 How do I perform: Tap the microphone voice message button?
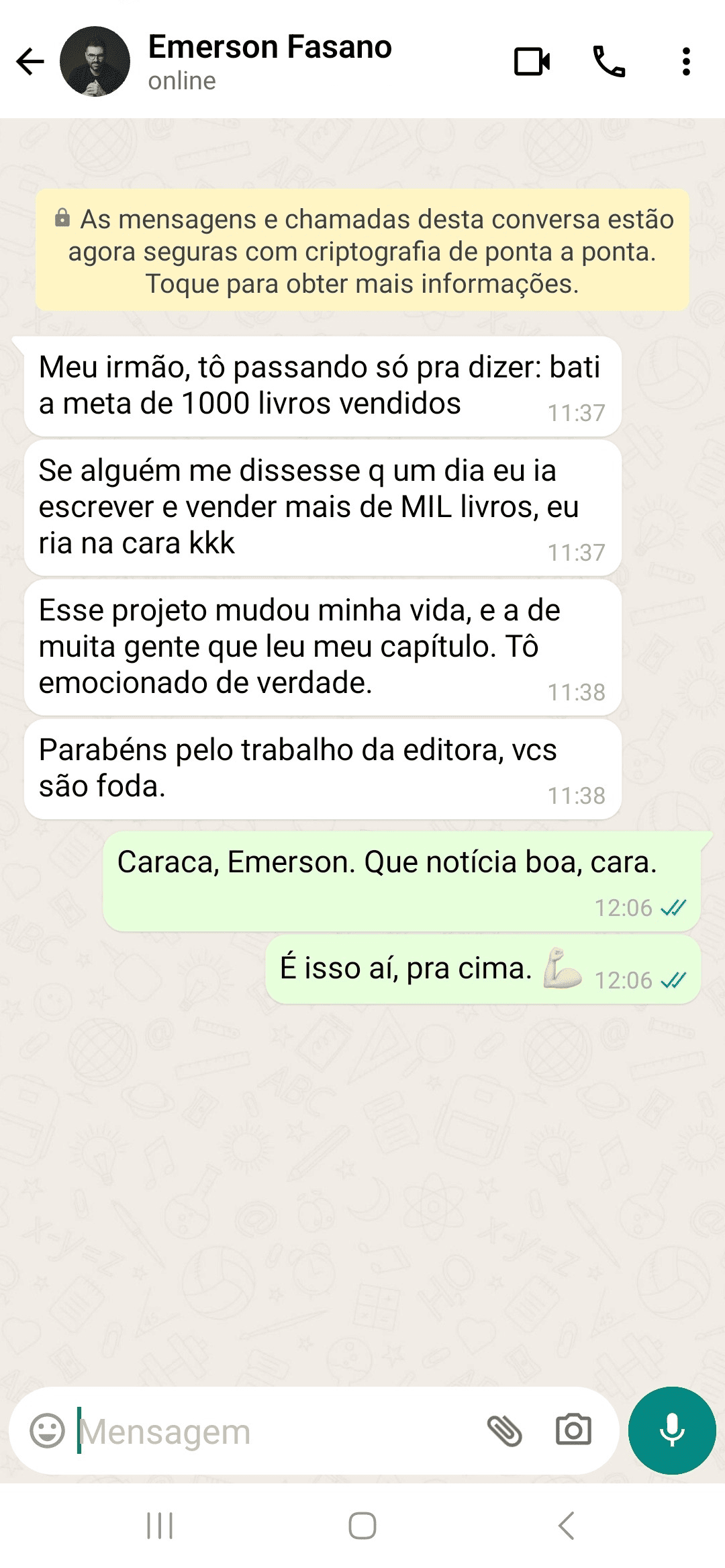coord(671,1430)
